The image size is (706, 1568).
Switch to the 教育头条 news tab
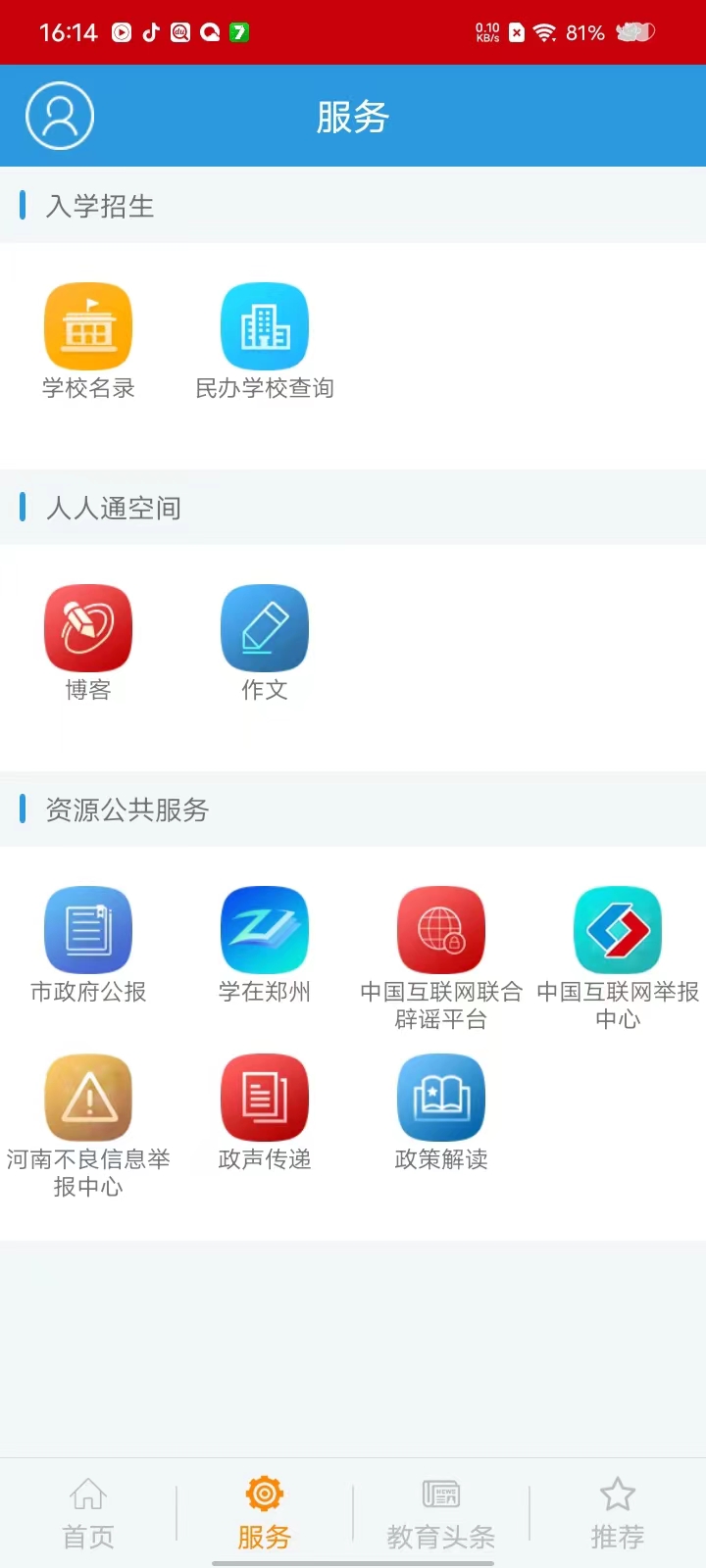[x=441, y=1513]
